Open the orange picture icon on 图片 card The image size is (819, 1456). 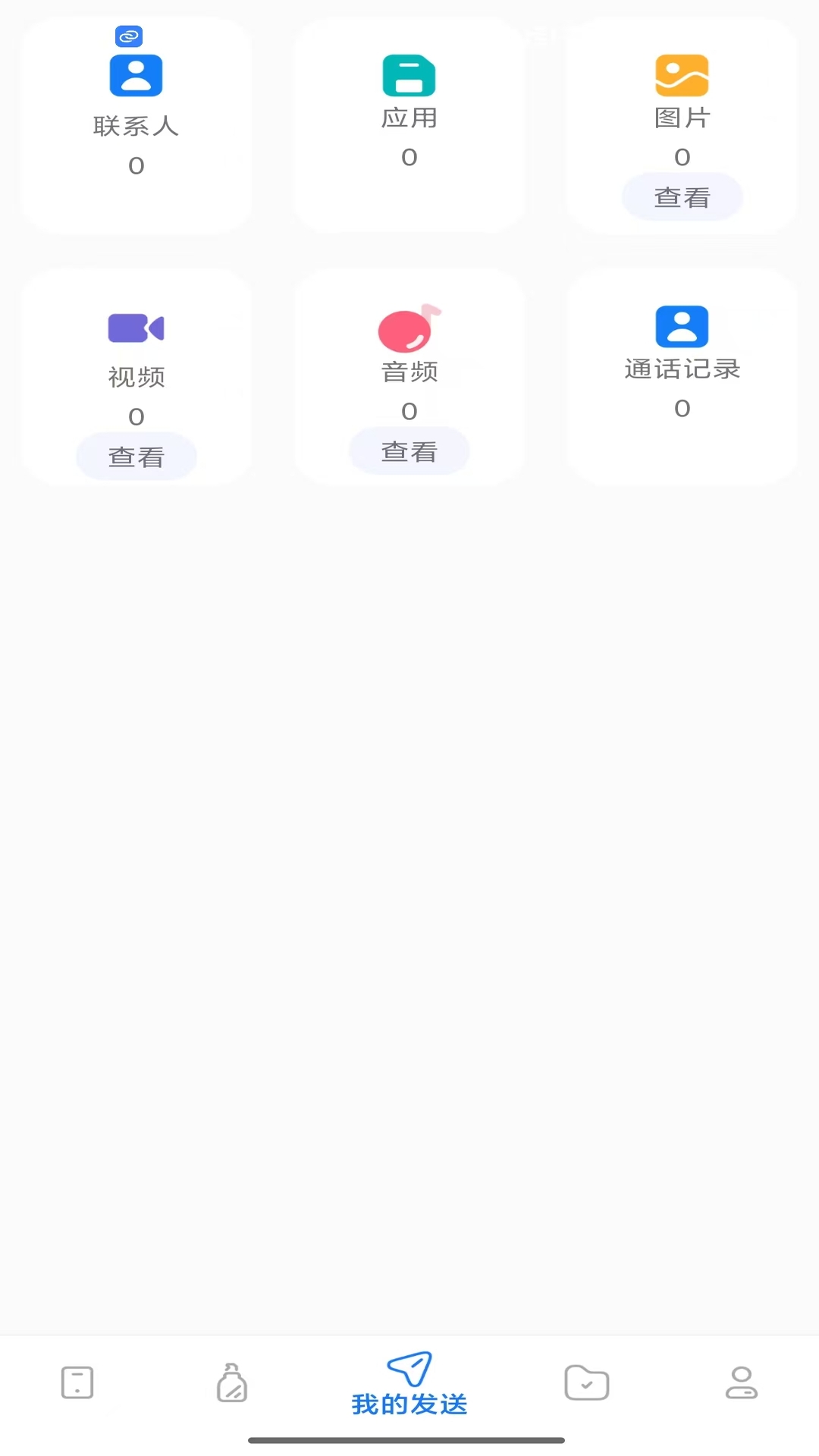pyautogui.click(x=682, y=74)
